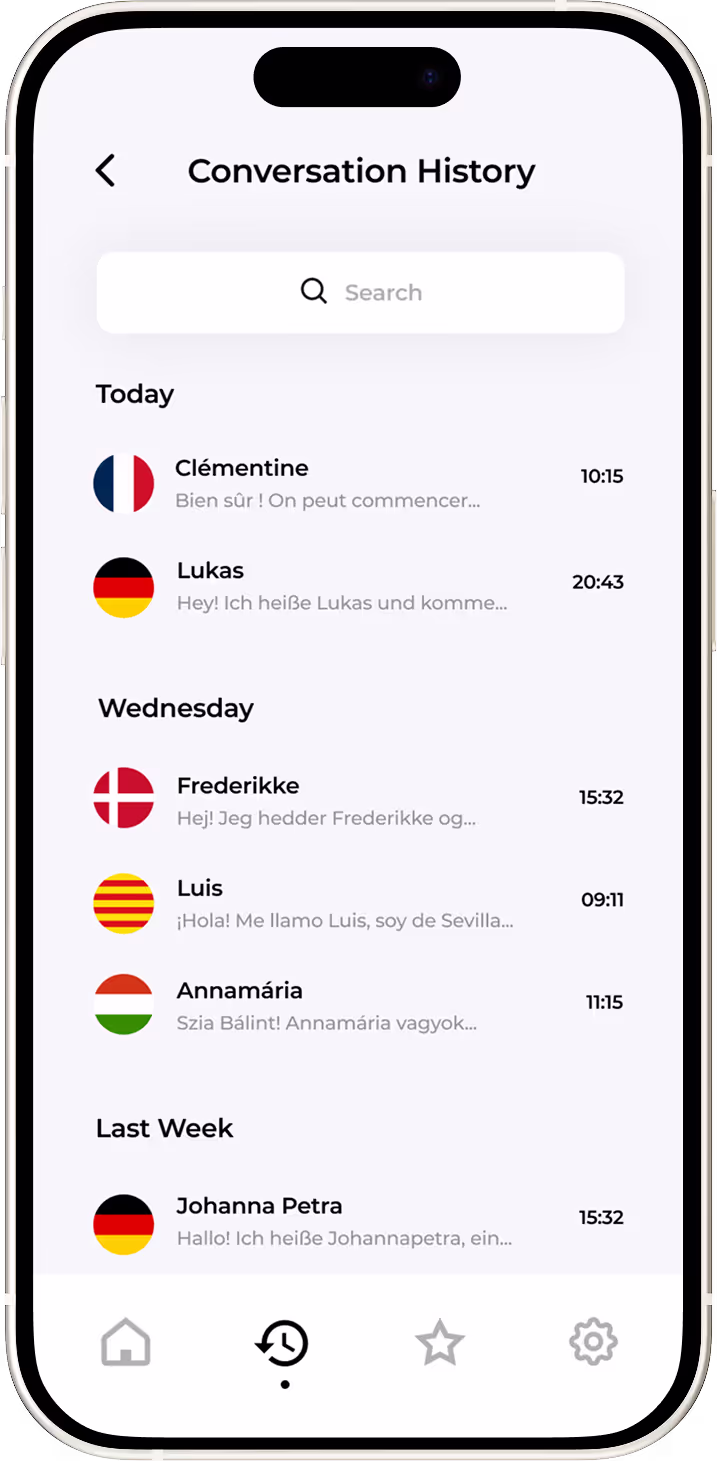The width and height of the screenshot is (717, 1461).
Task: View the chat with Annamária
Action: click(x=358, y=1005)
